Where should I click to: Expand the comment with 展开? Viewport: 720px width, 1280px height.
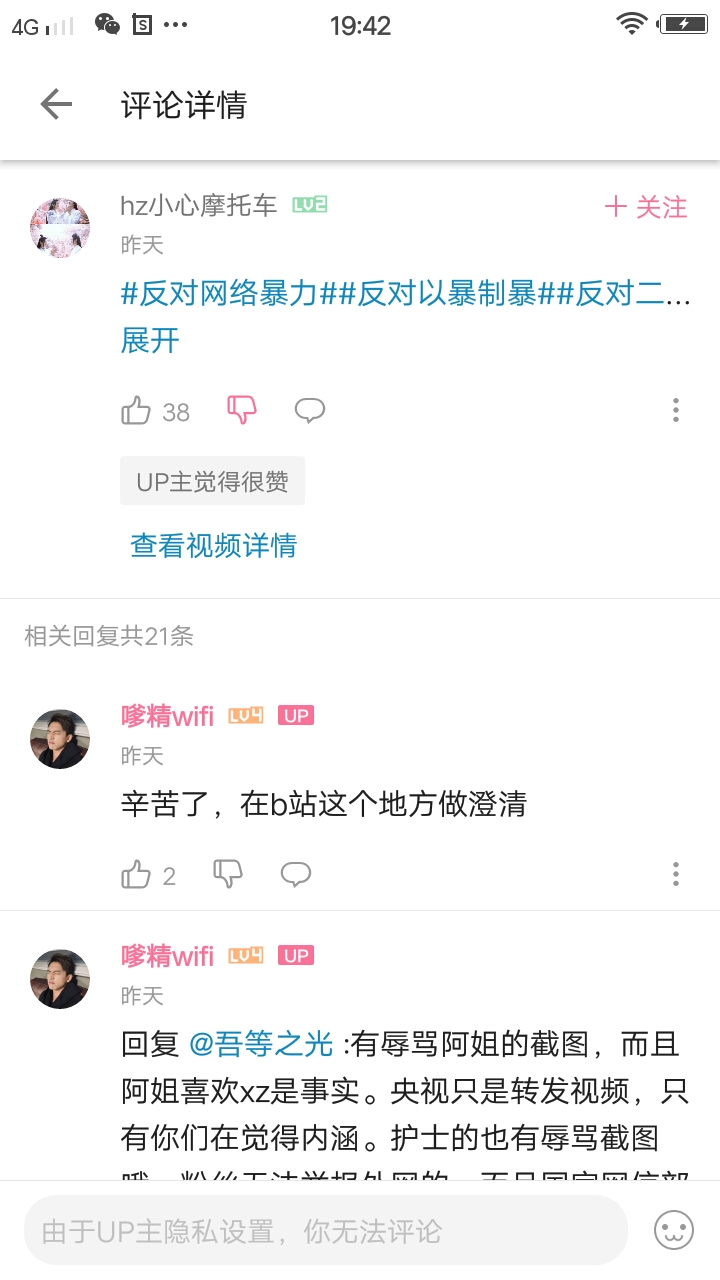[150, 340]
